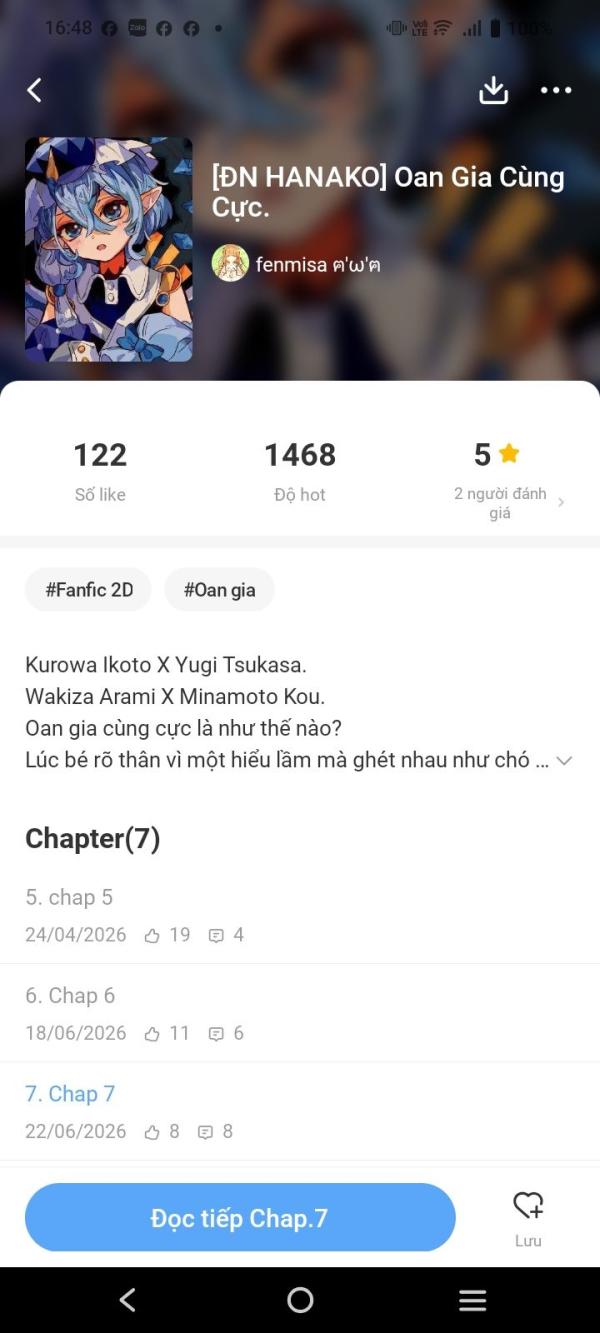View the 2 người đánh giá ratings
Viewport: 600px width, 1333px height.
pos(508,503)
